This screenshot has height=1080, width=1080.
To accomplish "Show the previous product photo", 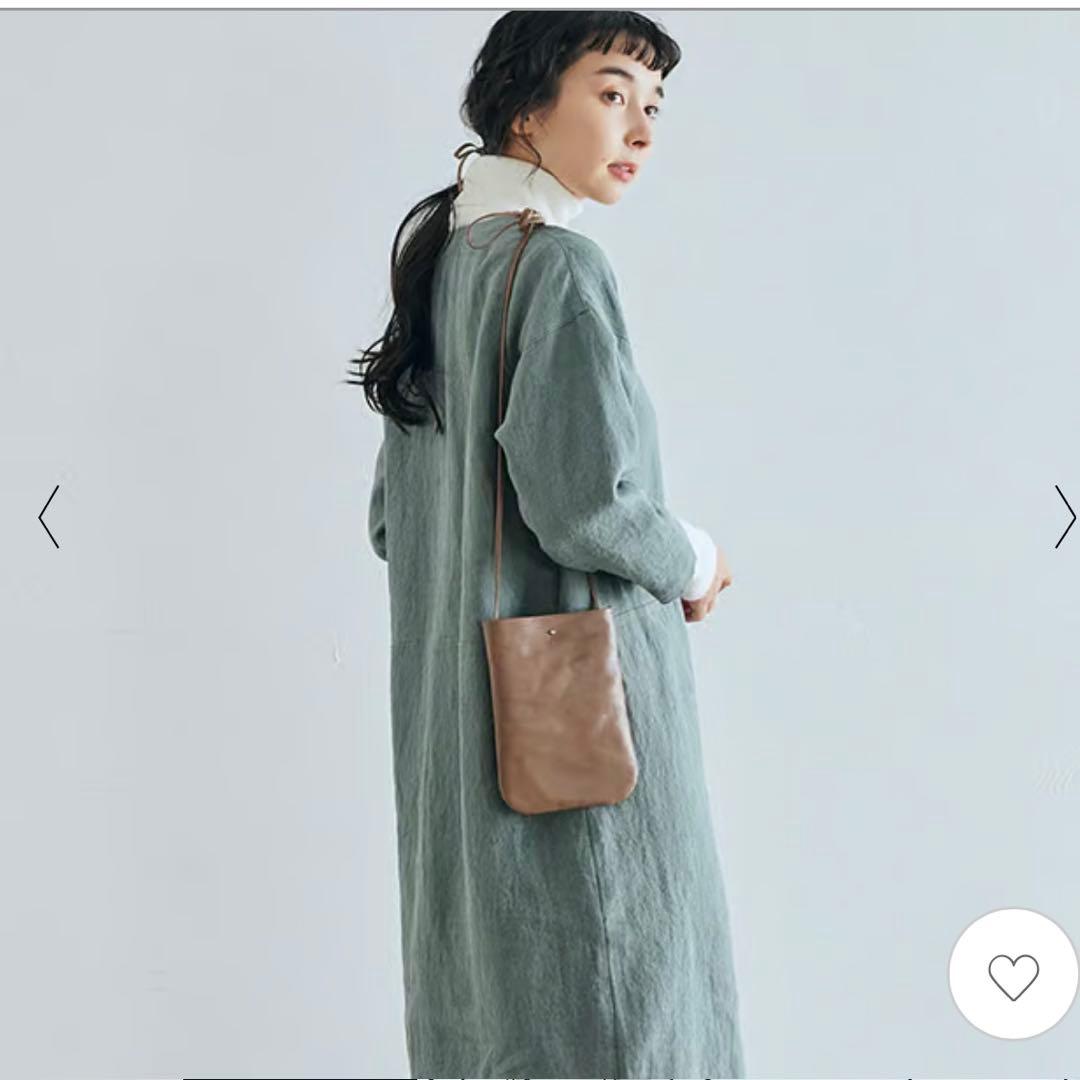I will pos(49,516).
